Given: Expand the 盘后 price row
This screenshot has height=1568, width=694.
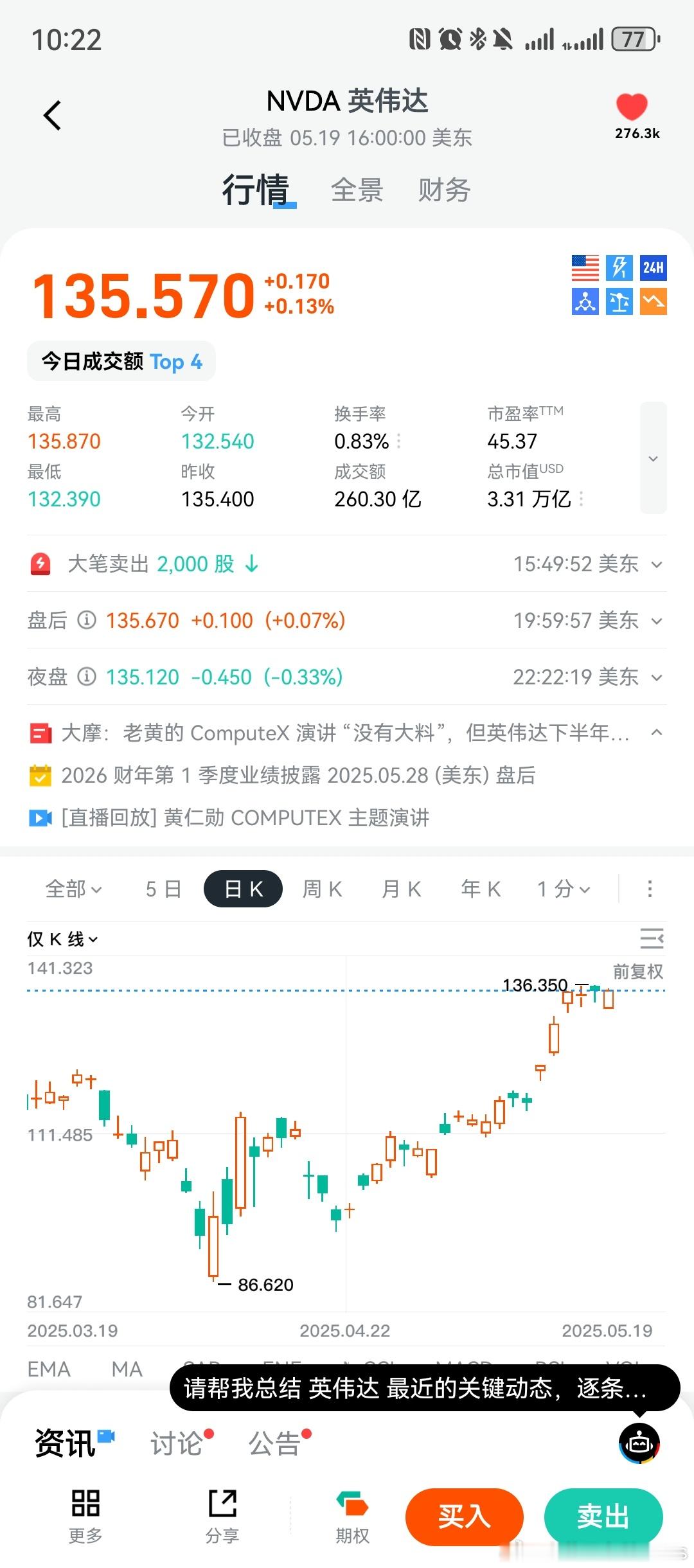Looking at the screenshot, I should click(347, 620).
